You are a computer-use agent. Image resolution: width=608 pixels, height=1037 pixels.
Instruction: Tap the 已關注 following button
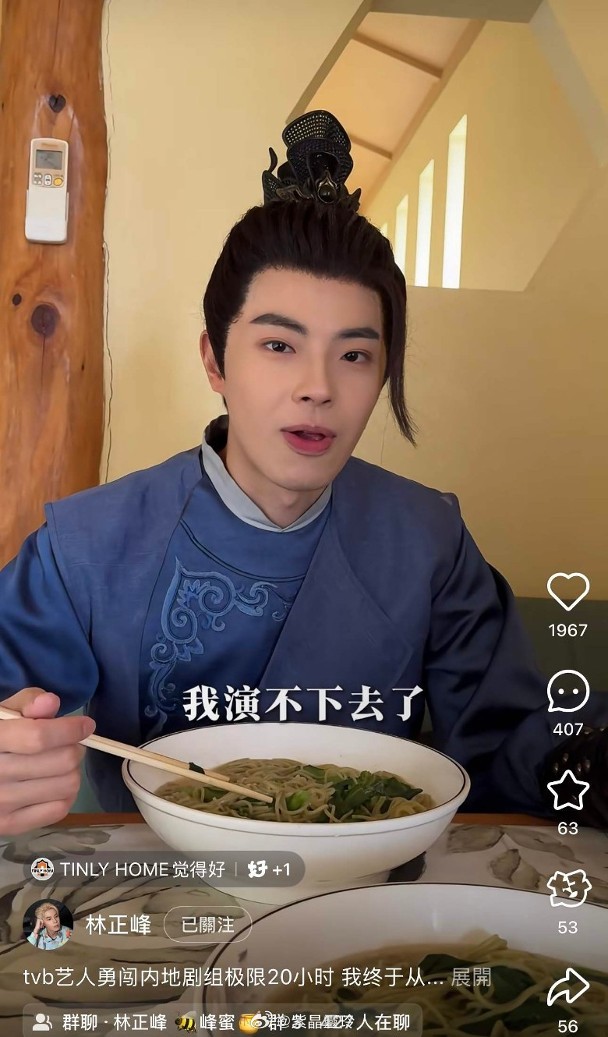(207, 924)
